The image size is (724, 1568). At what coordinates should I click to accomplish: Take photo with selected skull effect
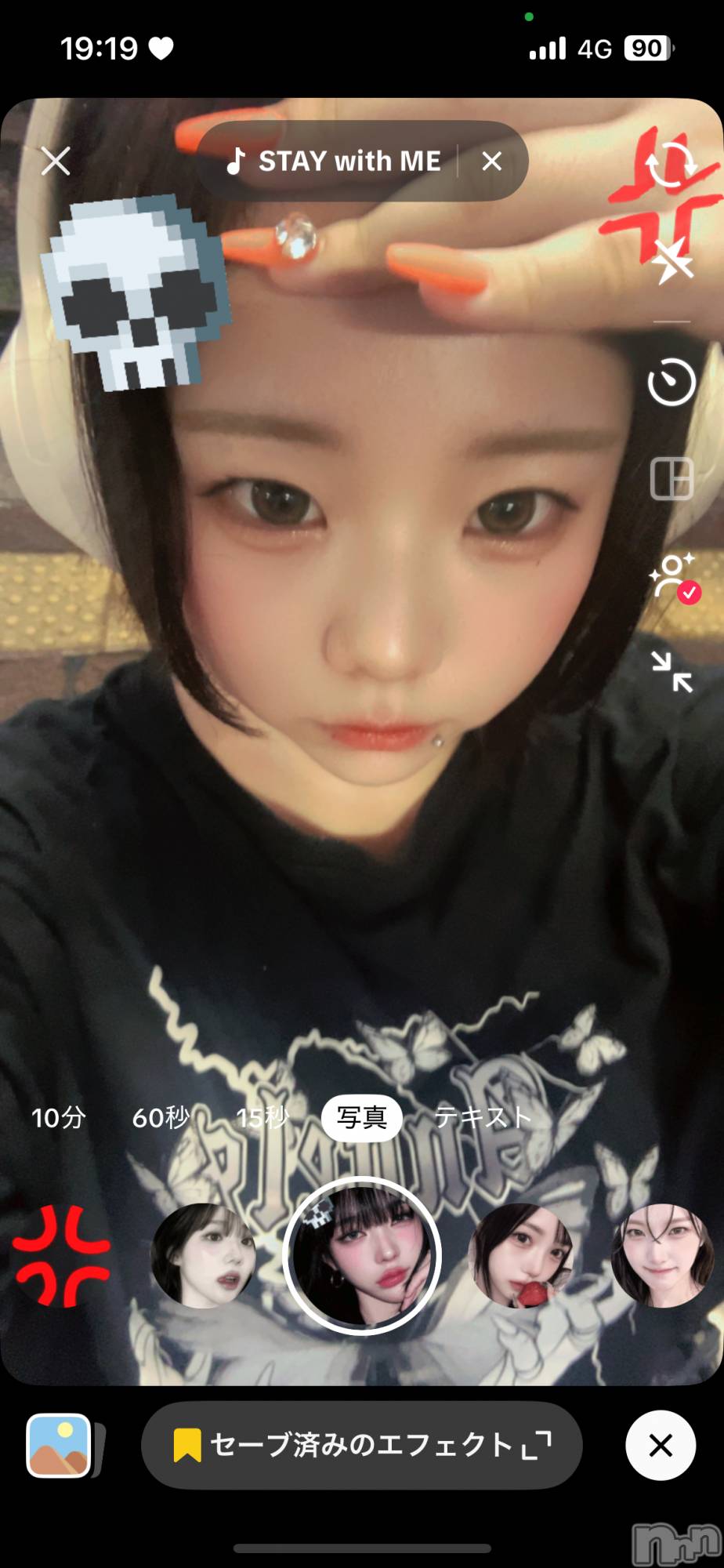362,1256
